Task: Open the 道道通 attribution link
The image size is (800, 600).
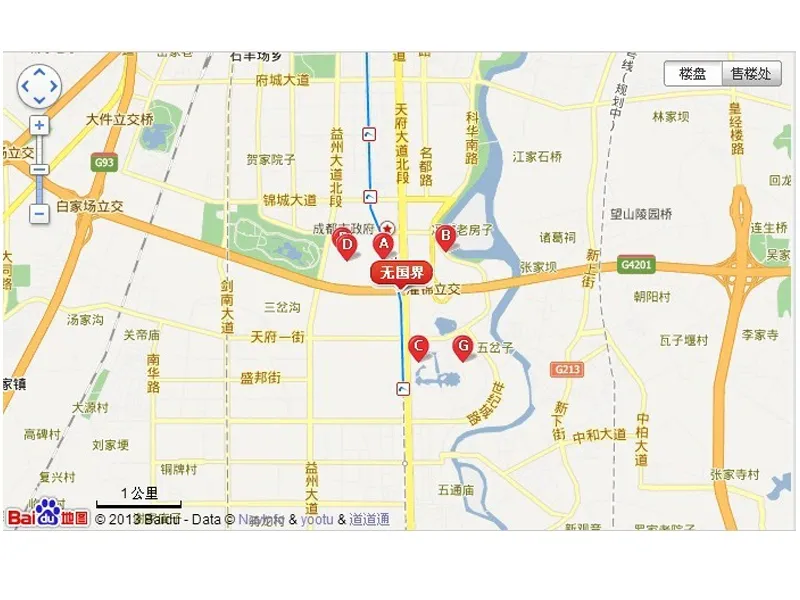Action: (x=369, y=520)
